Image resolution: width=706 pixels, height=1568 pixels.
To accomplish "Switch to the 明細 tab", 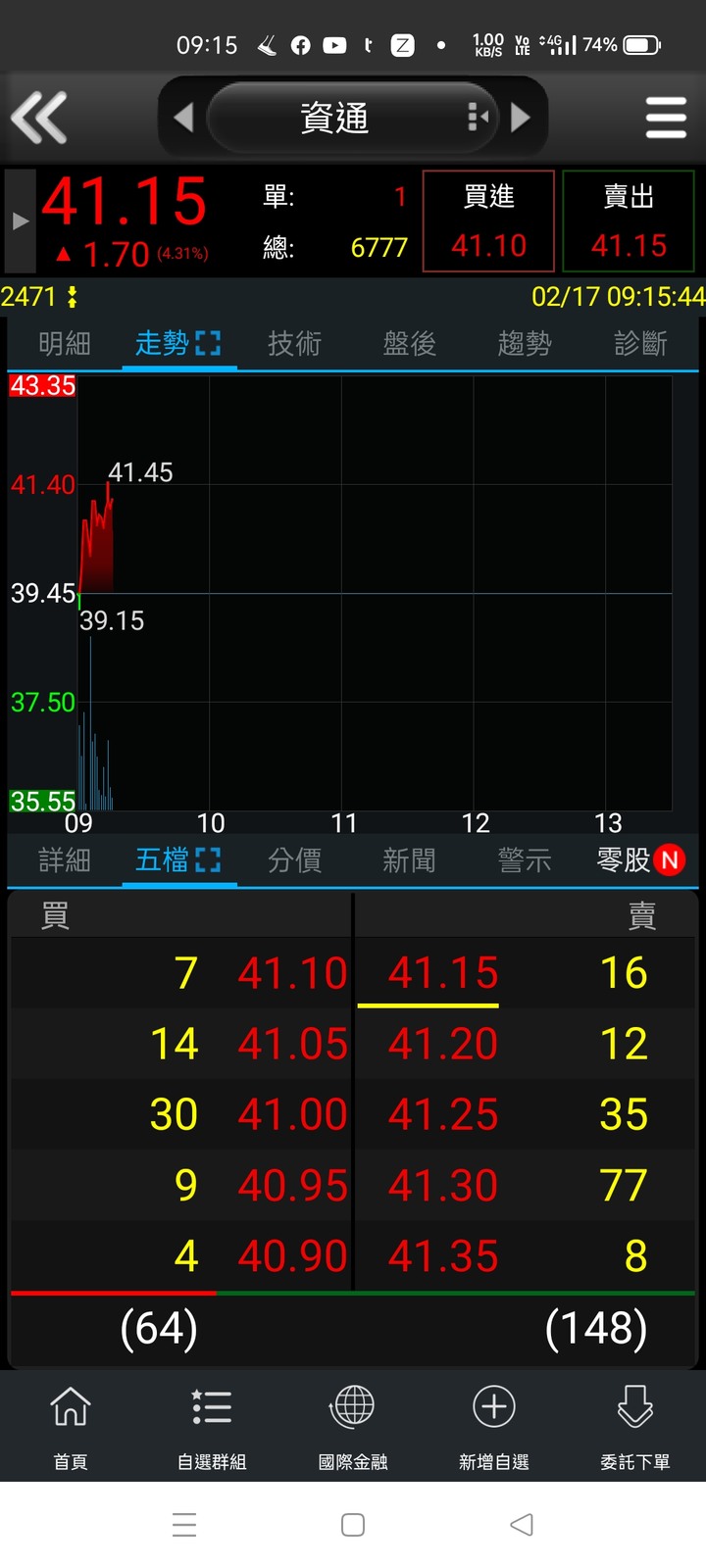I will 65,344.
